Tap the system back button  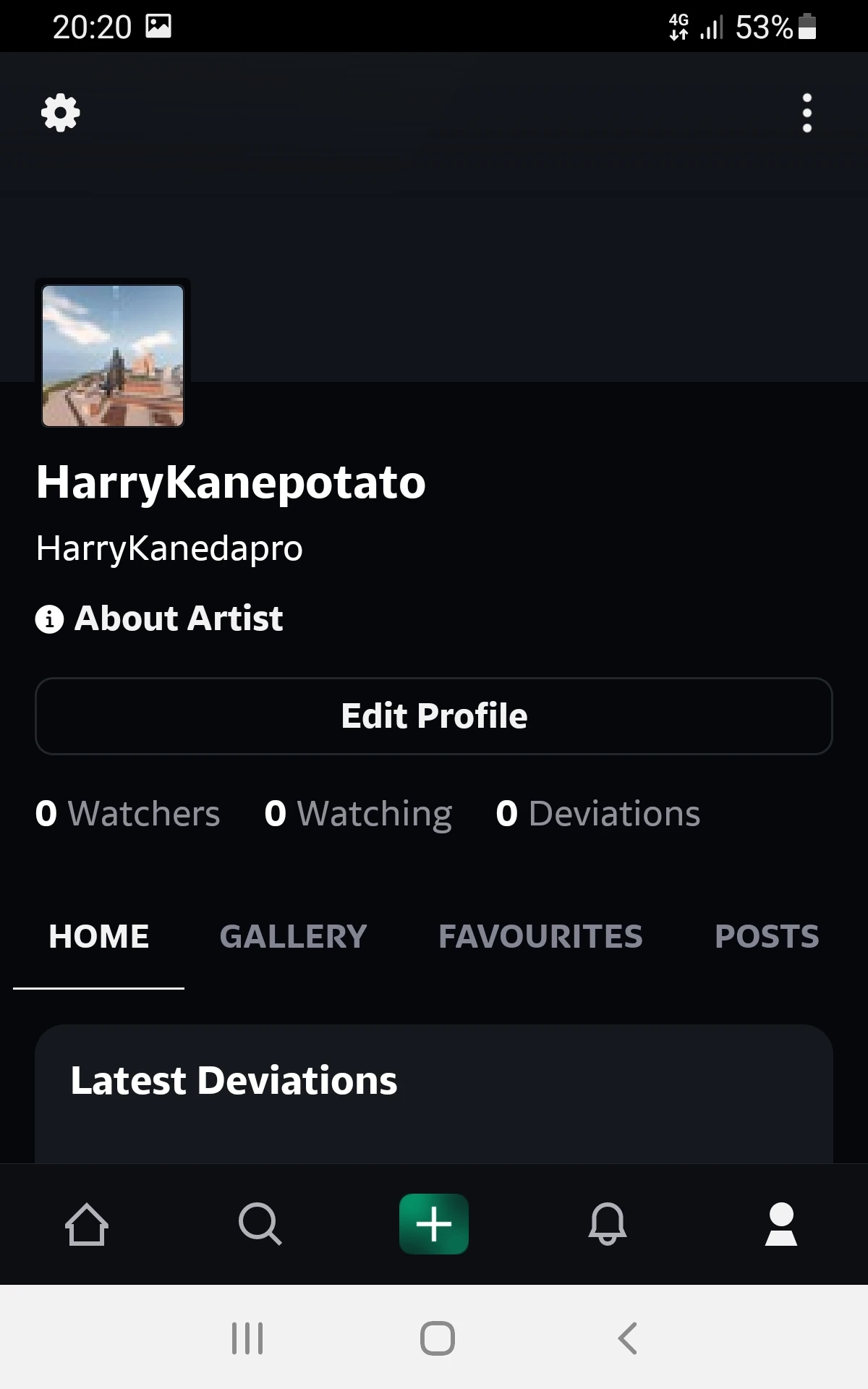coord(627,1338)
